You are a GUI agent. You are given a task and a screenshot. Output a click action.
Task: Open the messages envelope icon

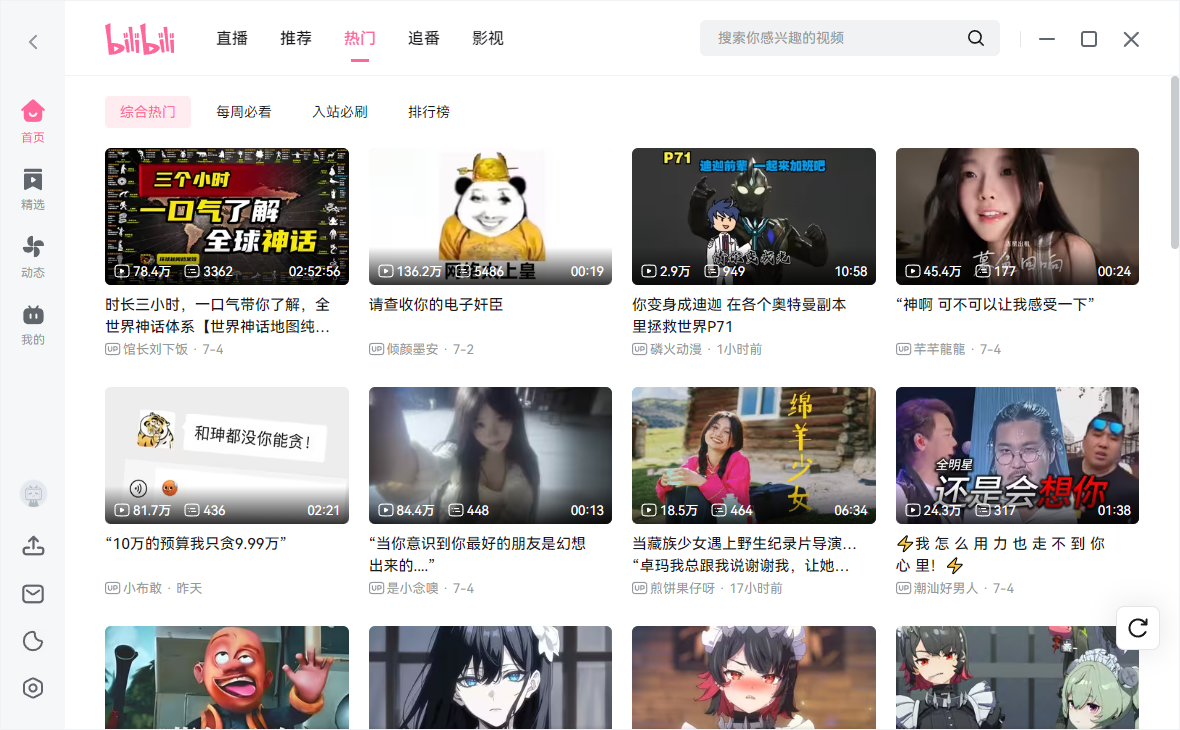(33, 594)
